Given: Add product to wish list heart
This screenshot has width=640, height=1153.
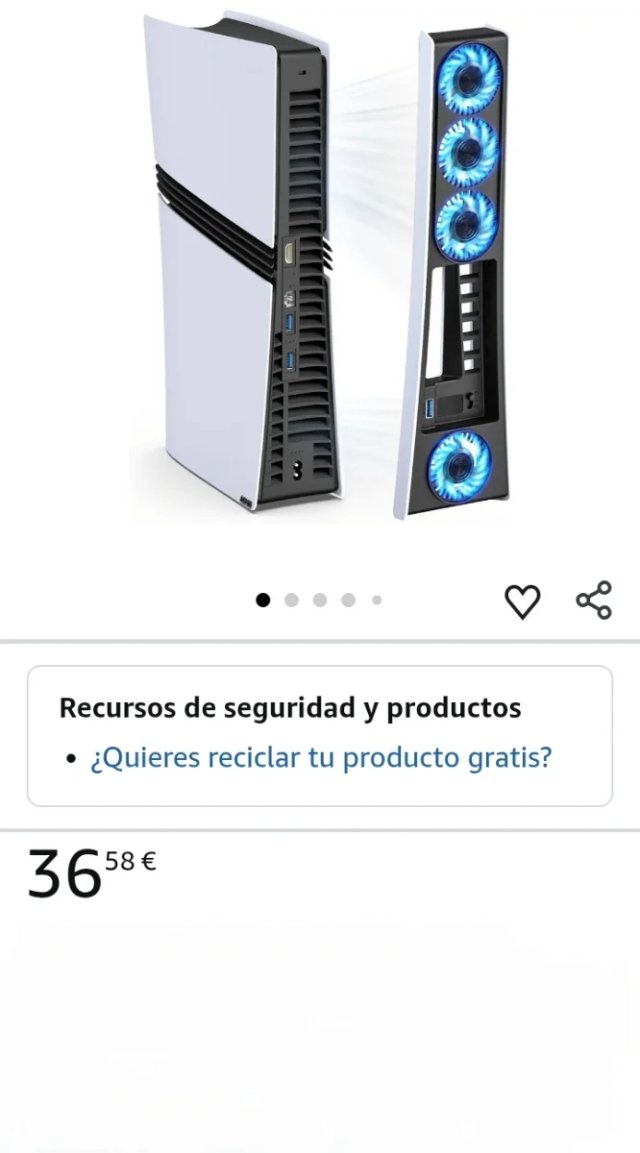Looking at the screenshot, I should coord(522,602).
